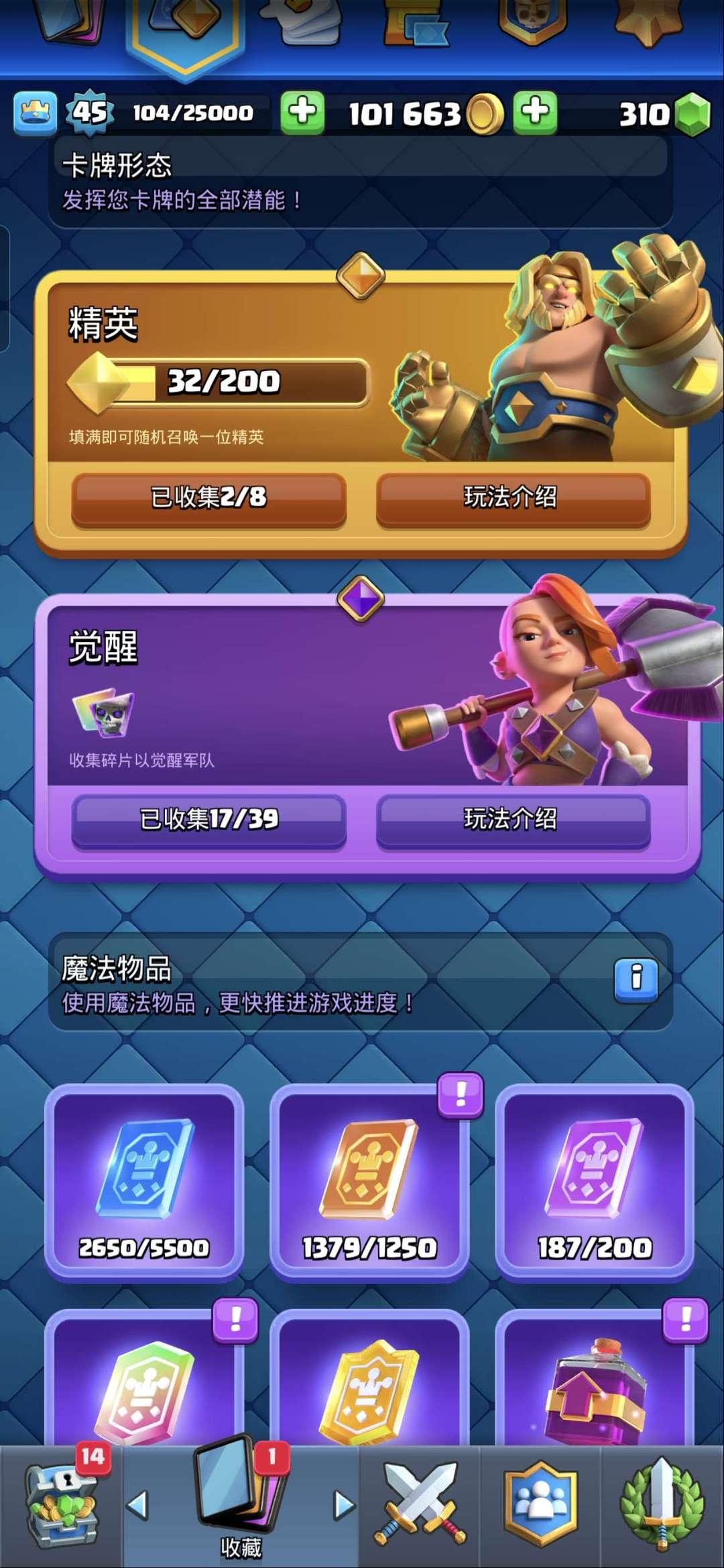Open the 已收集2/8 elite collection
This screenshot has width=724, height=1568.
[208, 498]
